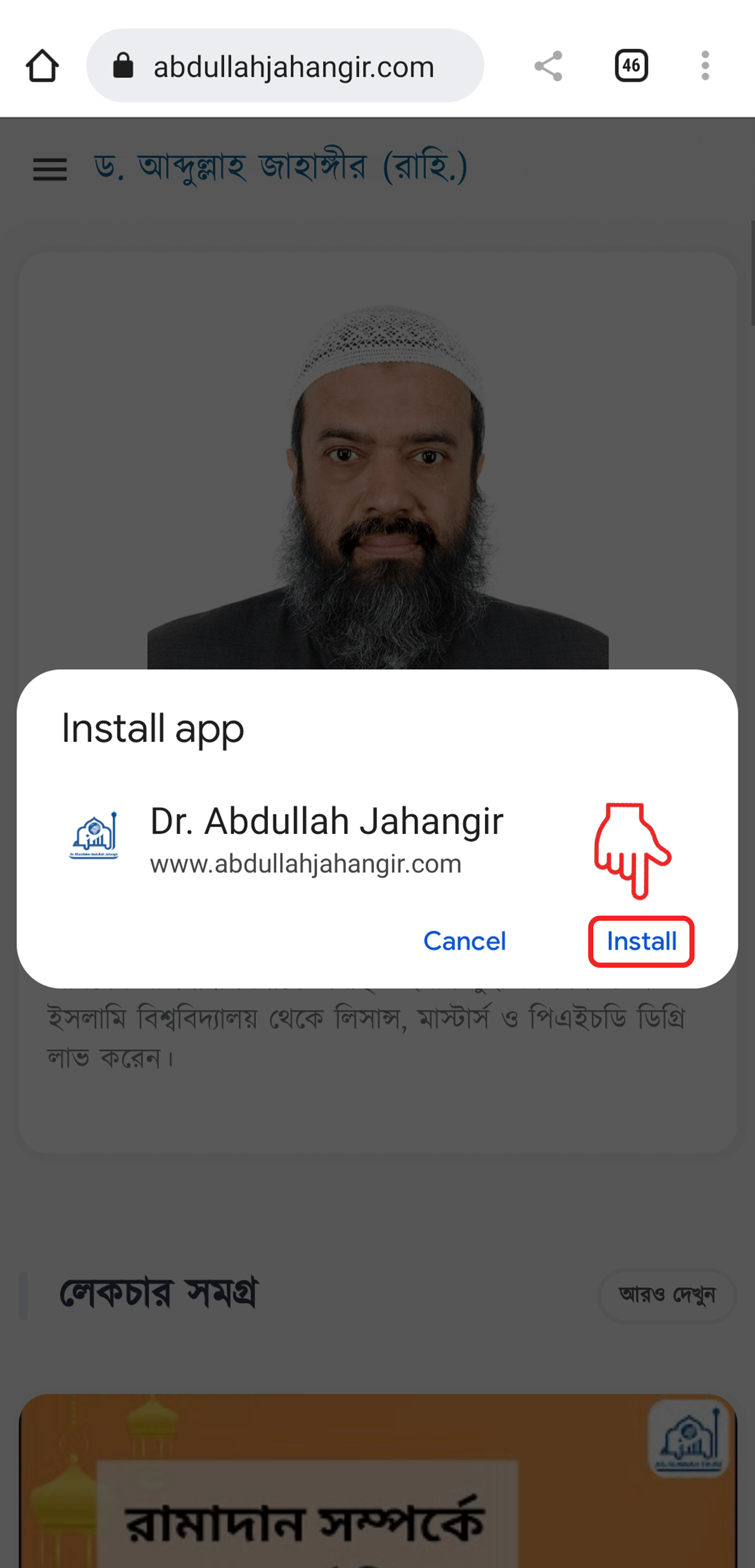Viewport: 755px width, 1568px height.
Task: Tap the abdullahjahangir.com address bar
Action: [x=285, y=66]
